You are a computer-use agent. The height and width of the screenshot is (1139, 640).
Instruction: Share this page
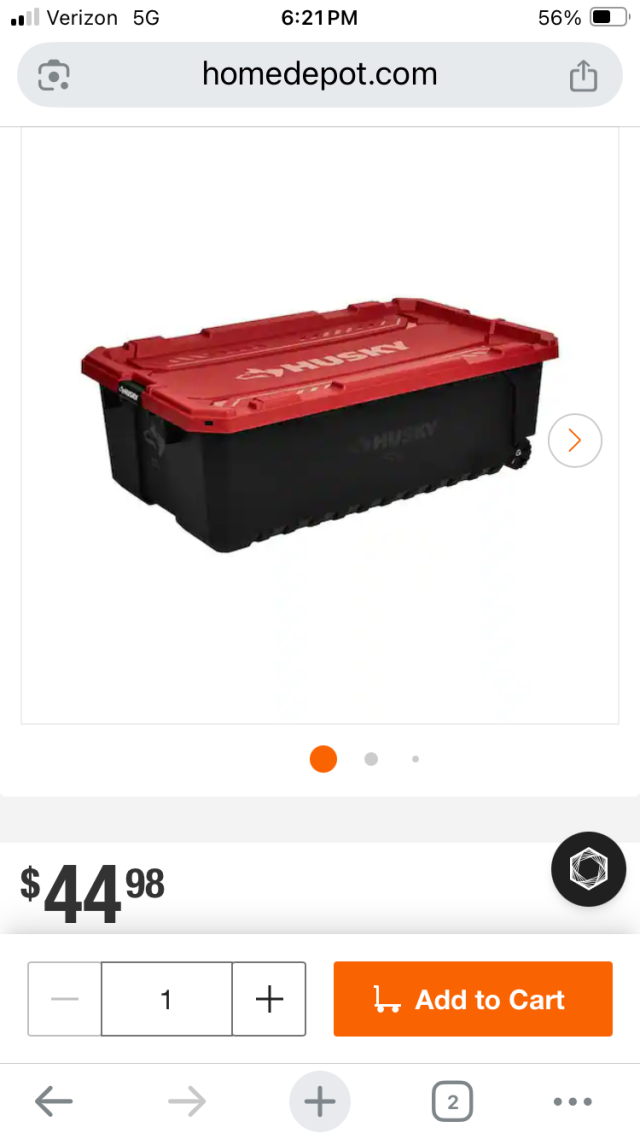(x=583, y=75)
